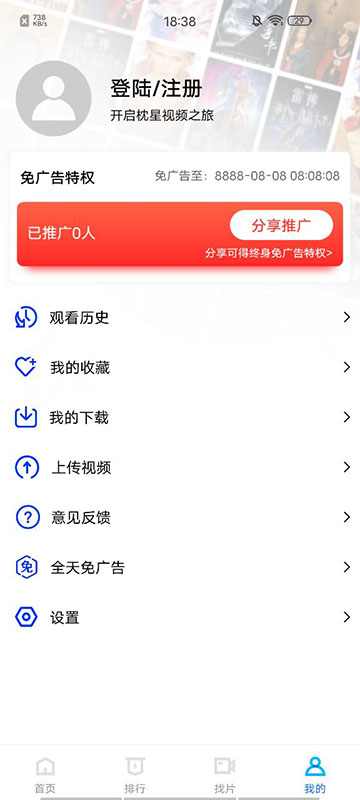360x800 pixels.
Task: Open 我的收藏 favorites
Action: click(x=180, y=368)
